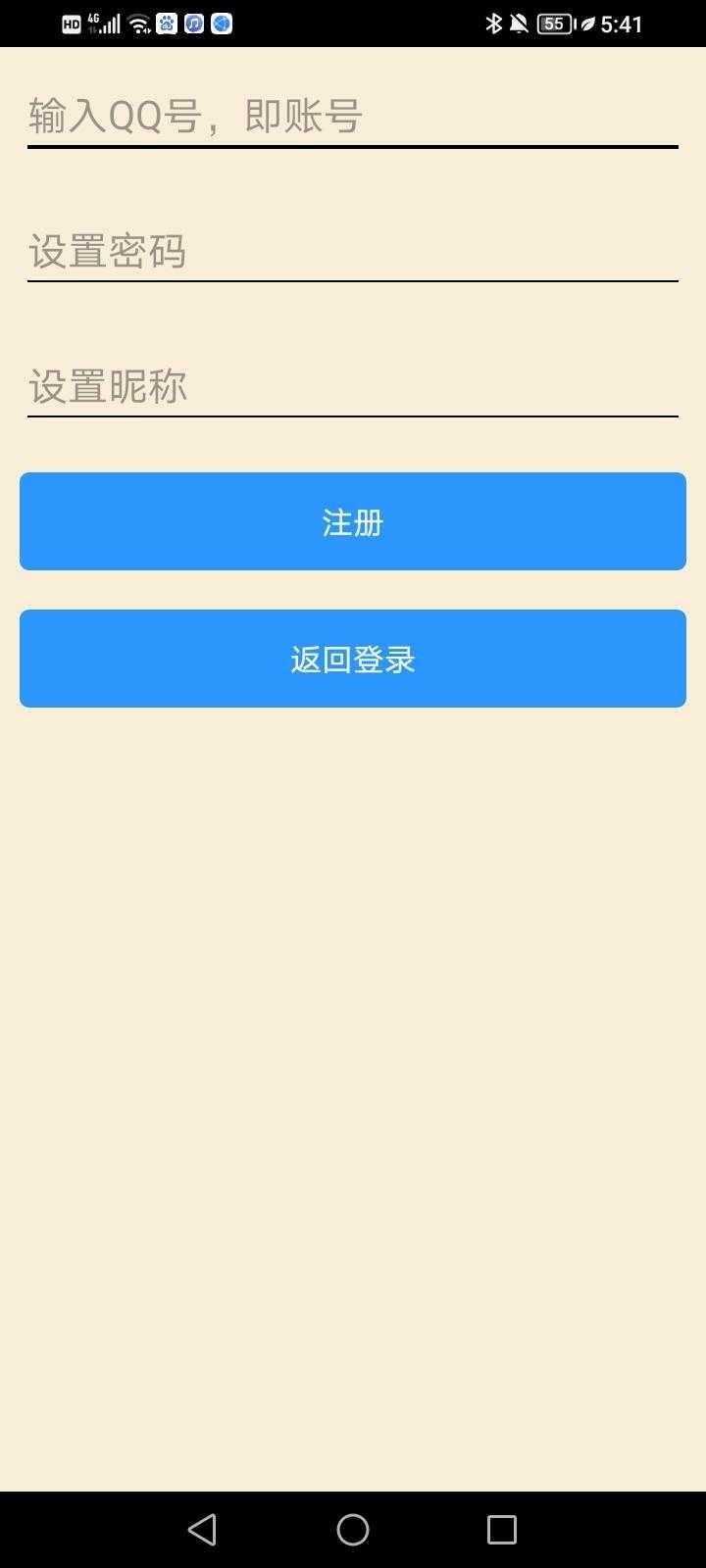Select the 设置密码 password field
The width and height of the screenshot is (706, 1568).
point(353,252)
